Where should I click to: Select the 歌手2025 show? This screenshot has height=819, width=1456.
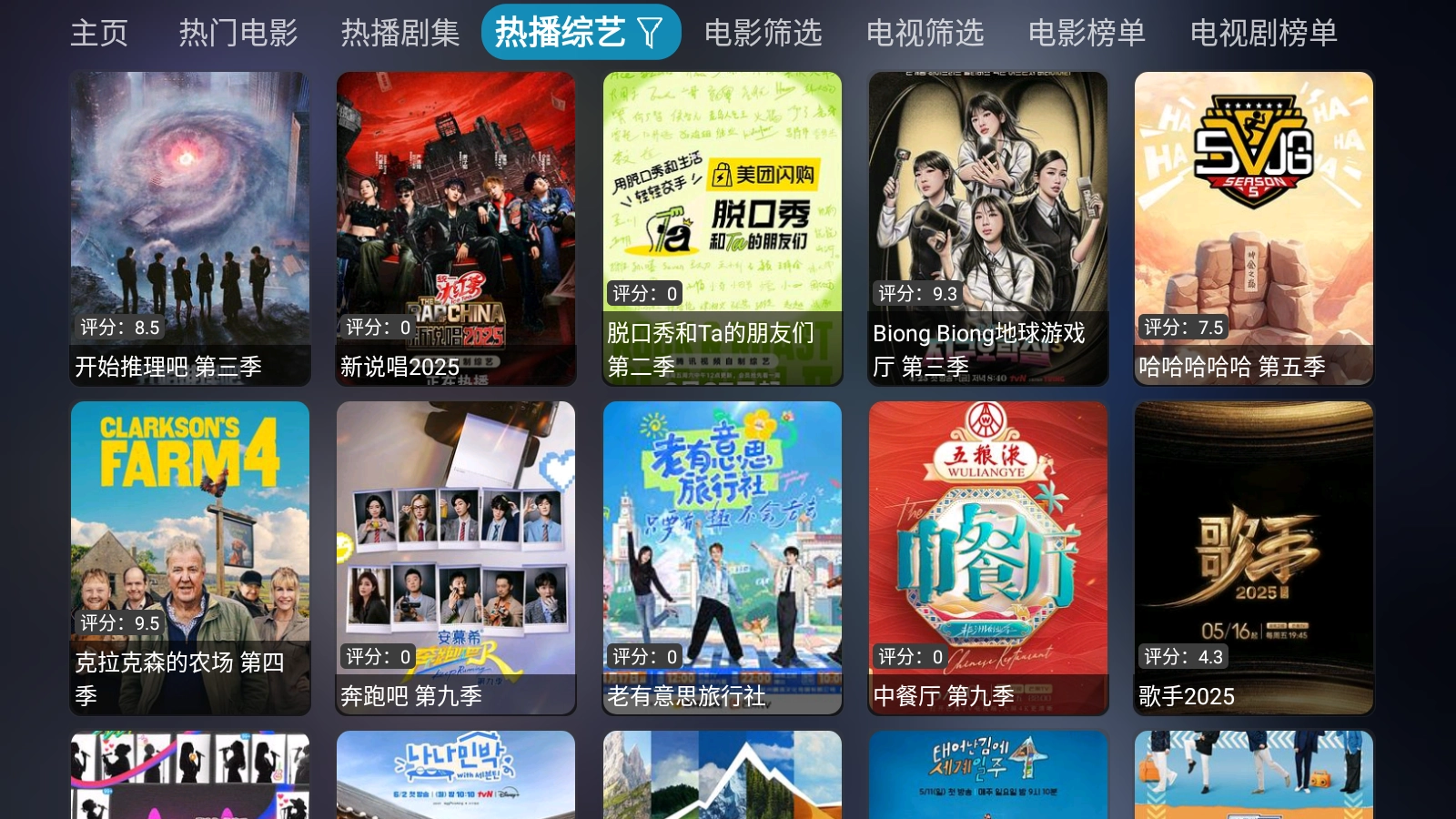click(1254, 557)
